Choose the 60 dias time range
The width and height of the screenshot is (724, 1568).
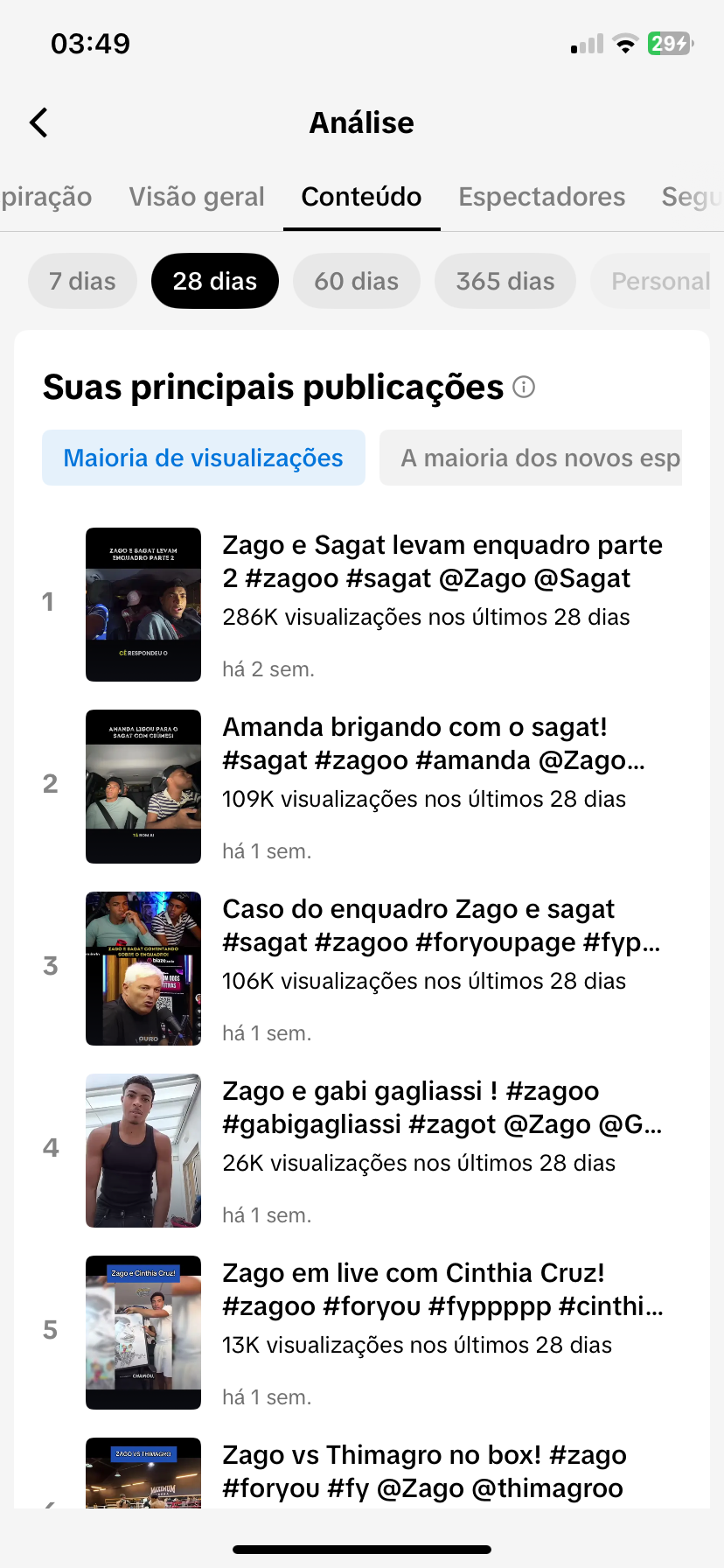click(356, 281)
